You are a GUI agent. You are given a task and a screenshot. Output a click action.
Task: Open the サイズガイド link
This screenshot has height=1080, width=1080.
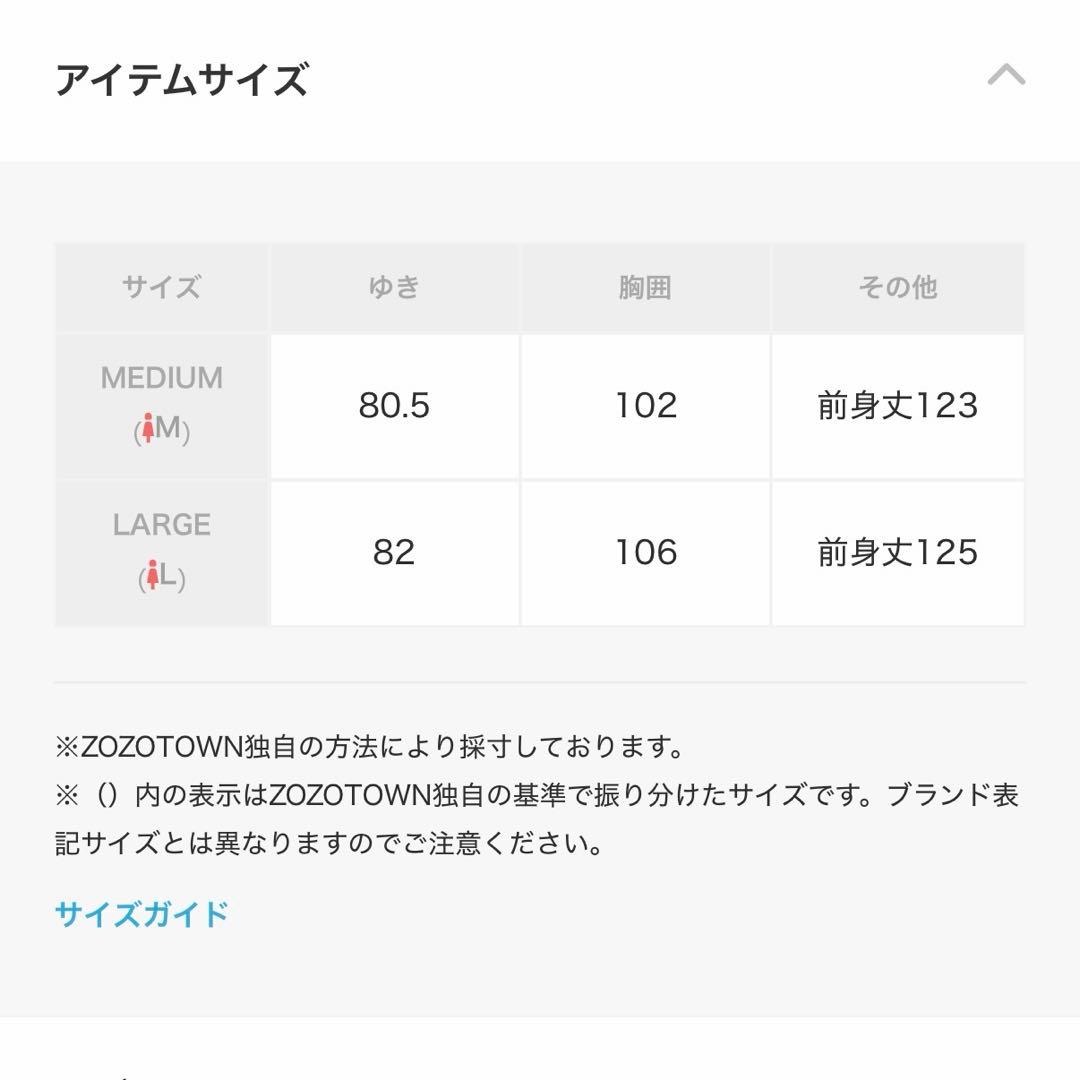point(142,914)
